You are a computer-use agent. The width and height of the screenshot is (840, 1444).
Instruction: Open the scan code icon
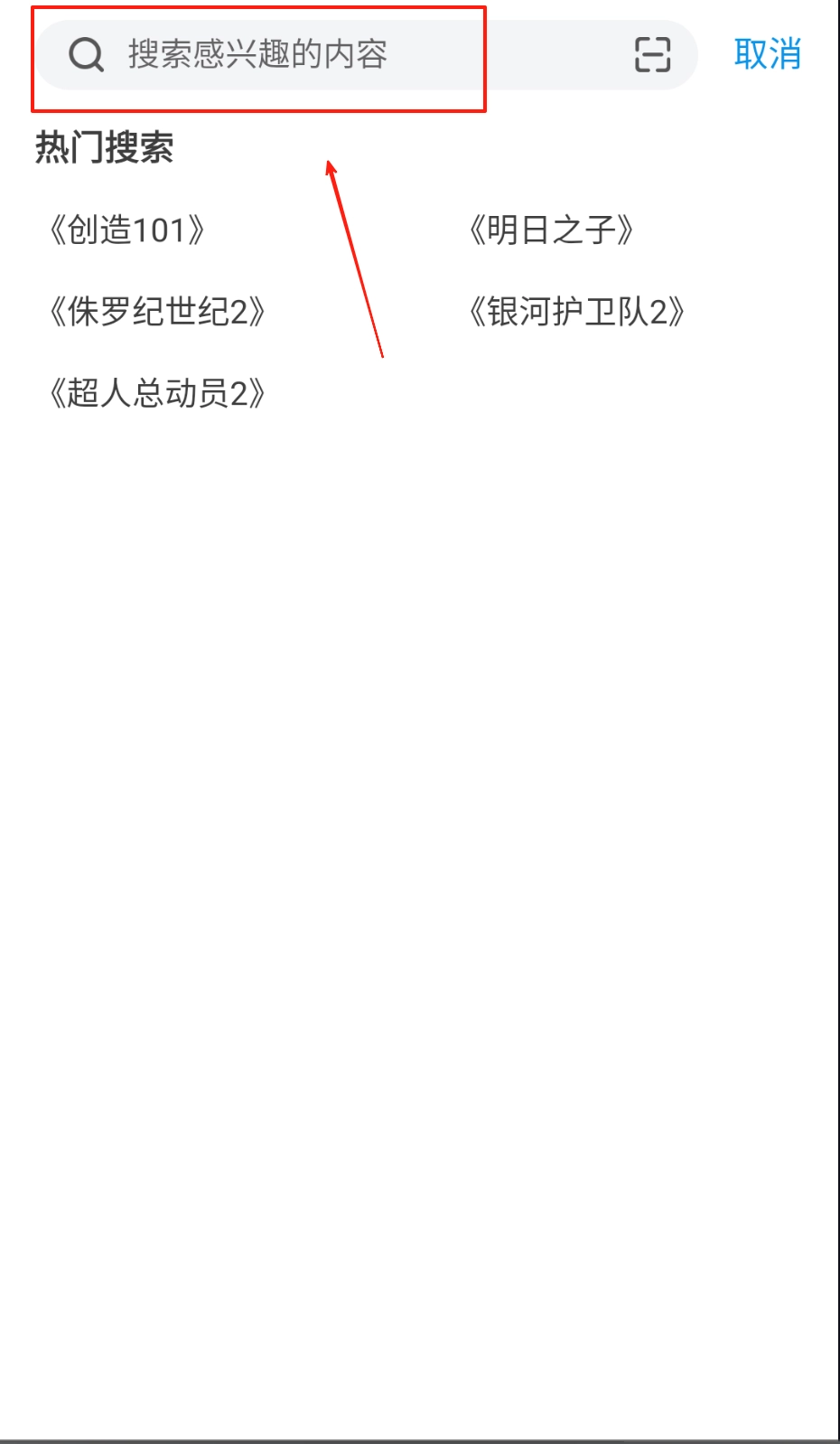(x=652, y=55)
